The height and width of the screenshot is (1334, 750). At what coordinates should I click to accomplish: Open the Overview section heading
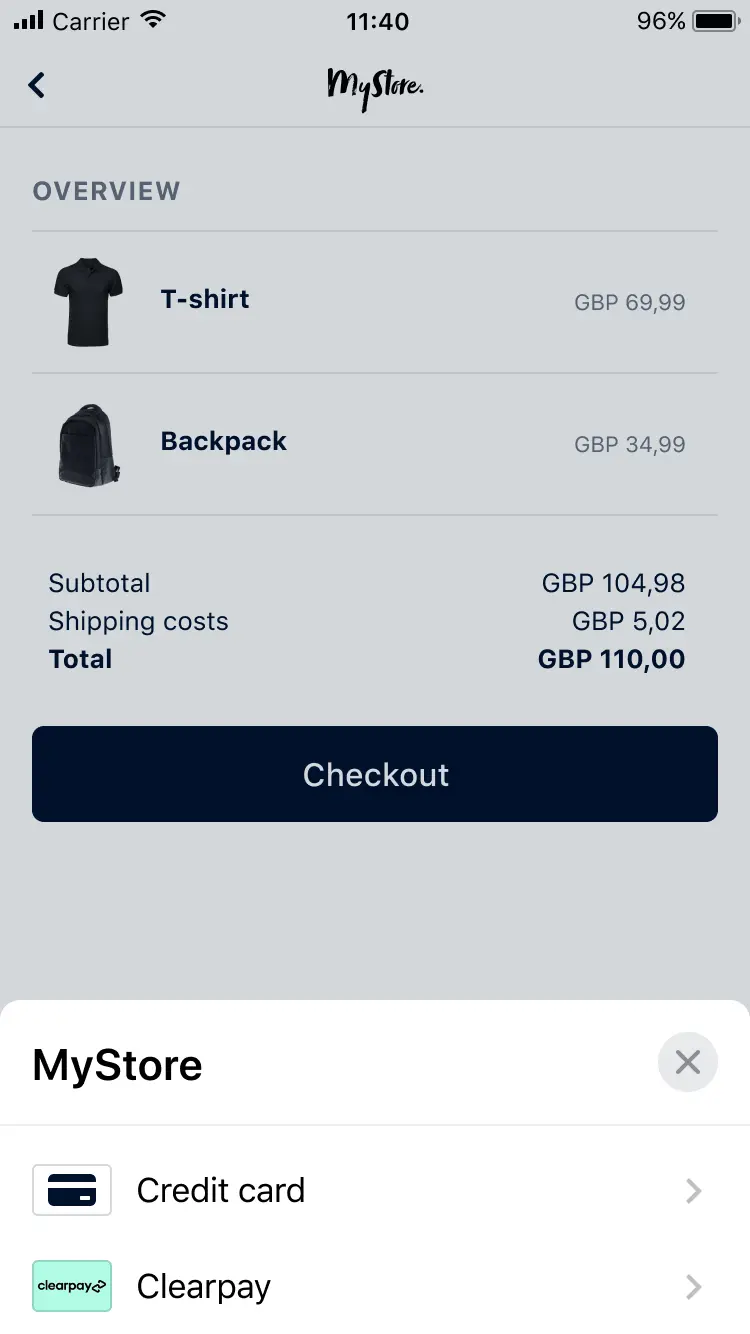[106, 191]
